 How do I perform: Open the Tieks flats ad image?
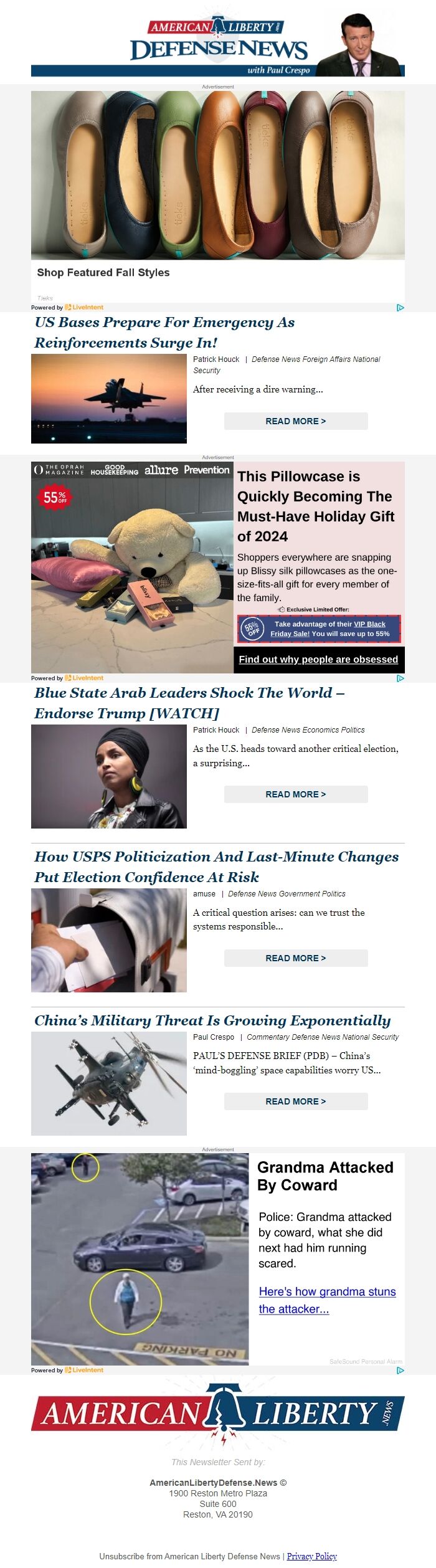[218, 175]
